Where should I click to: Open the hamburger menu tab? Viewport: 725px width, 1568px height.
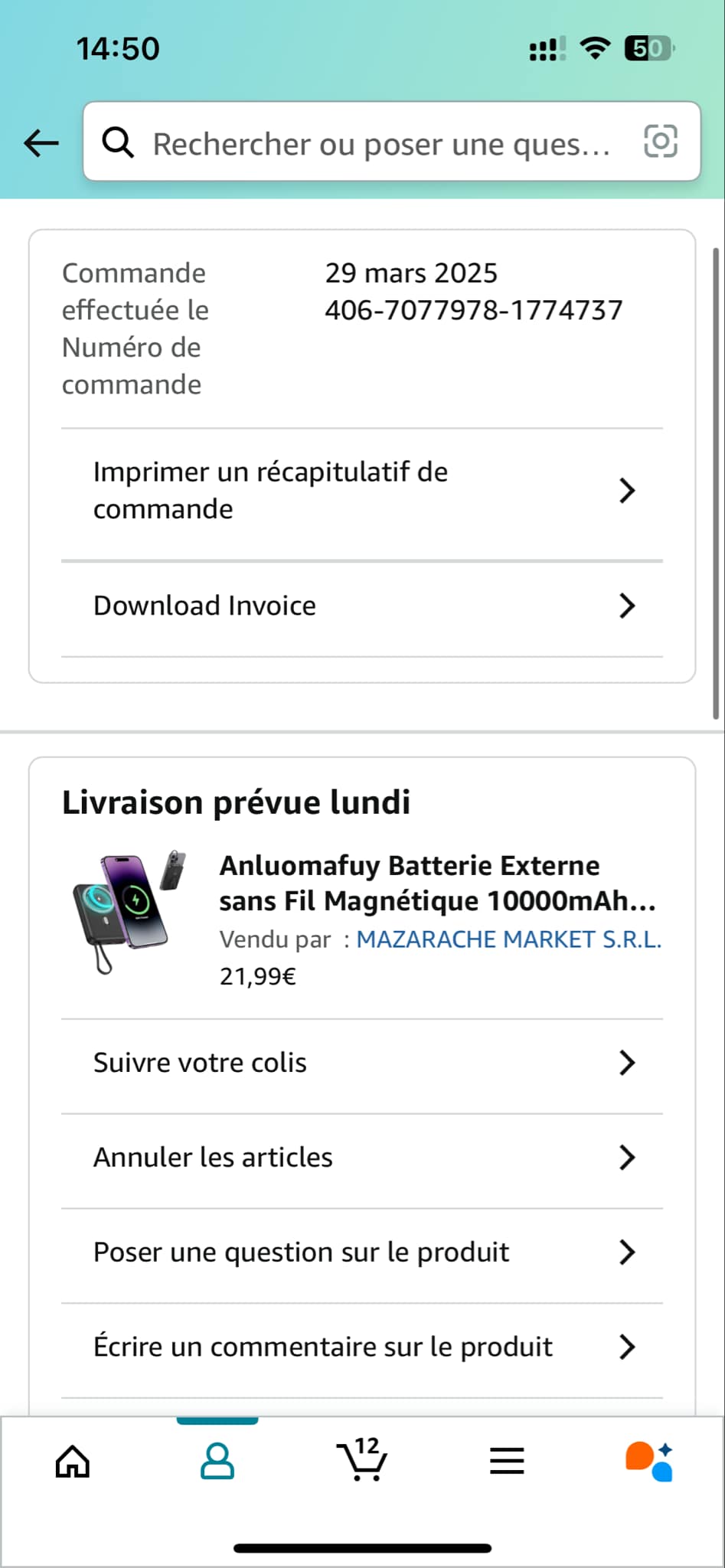coord(507,1462)
